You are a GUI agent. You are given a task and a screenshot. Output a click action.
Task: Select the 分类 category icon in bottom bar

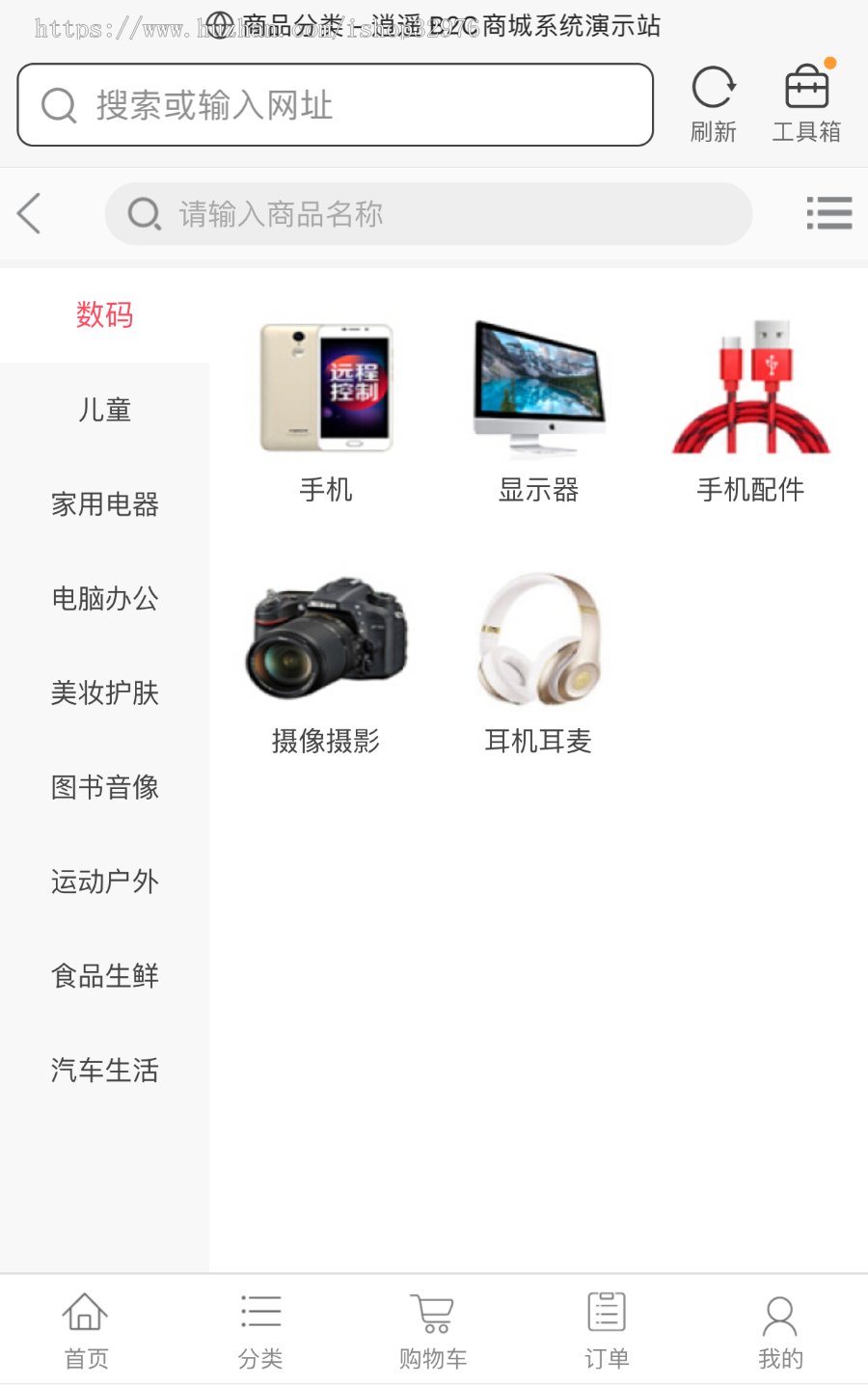pos(260,1326)
